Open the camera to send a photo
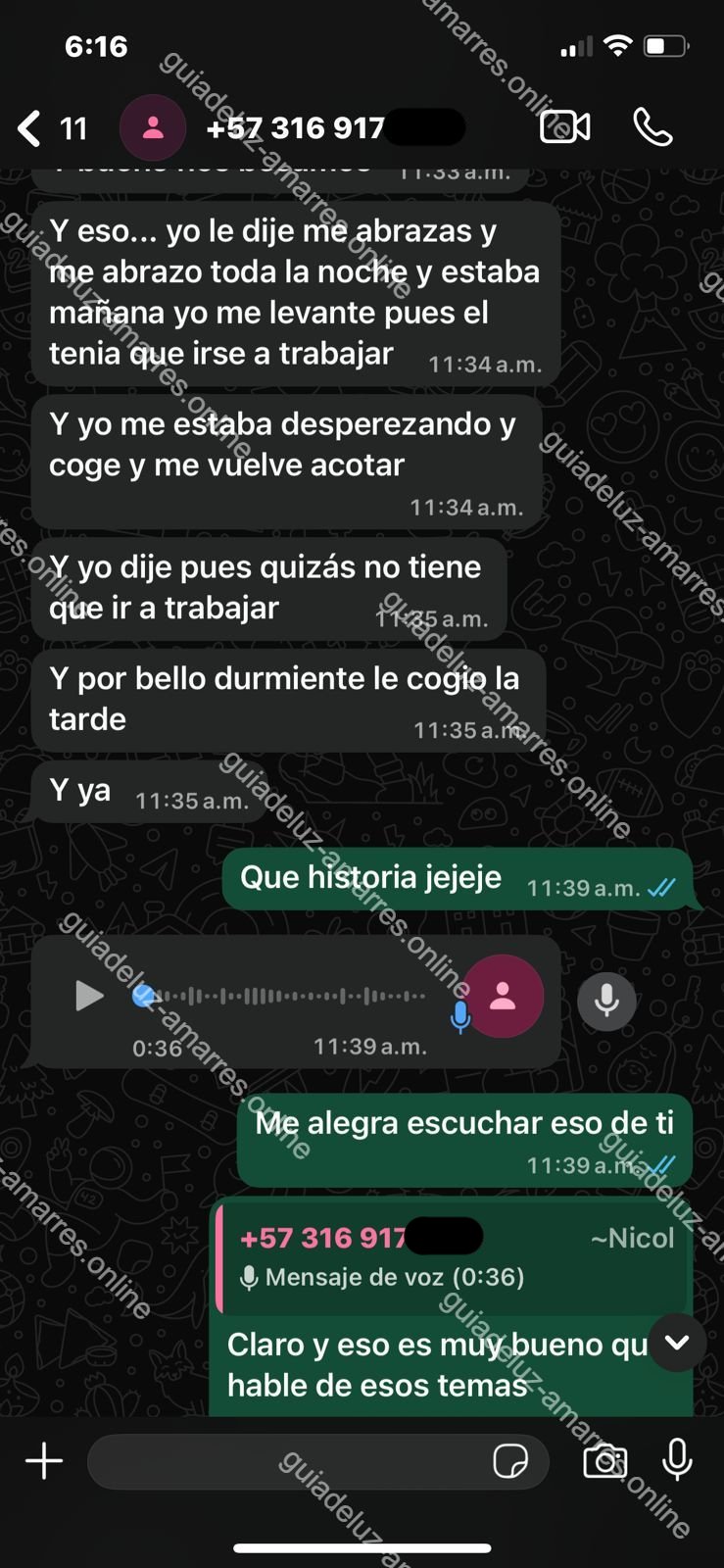Image resolution: width=724 pixels, height=1568 pixels. click(x=604, y=1461)
